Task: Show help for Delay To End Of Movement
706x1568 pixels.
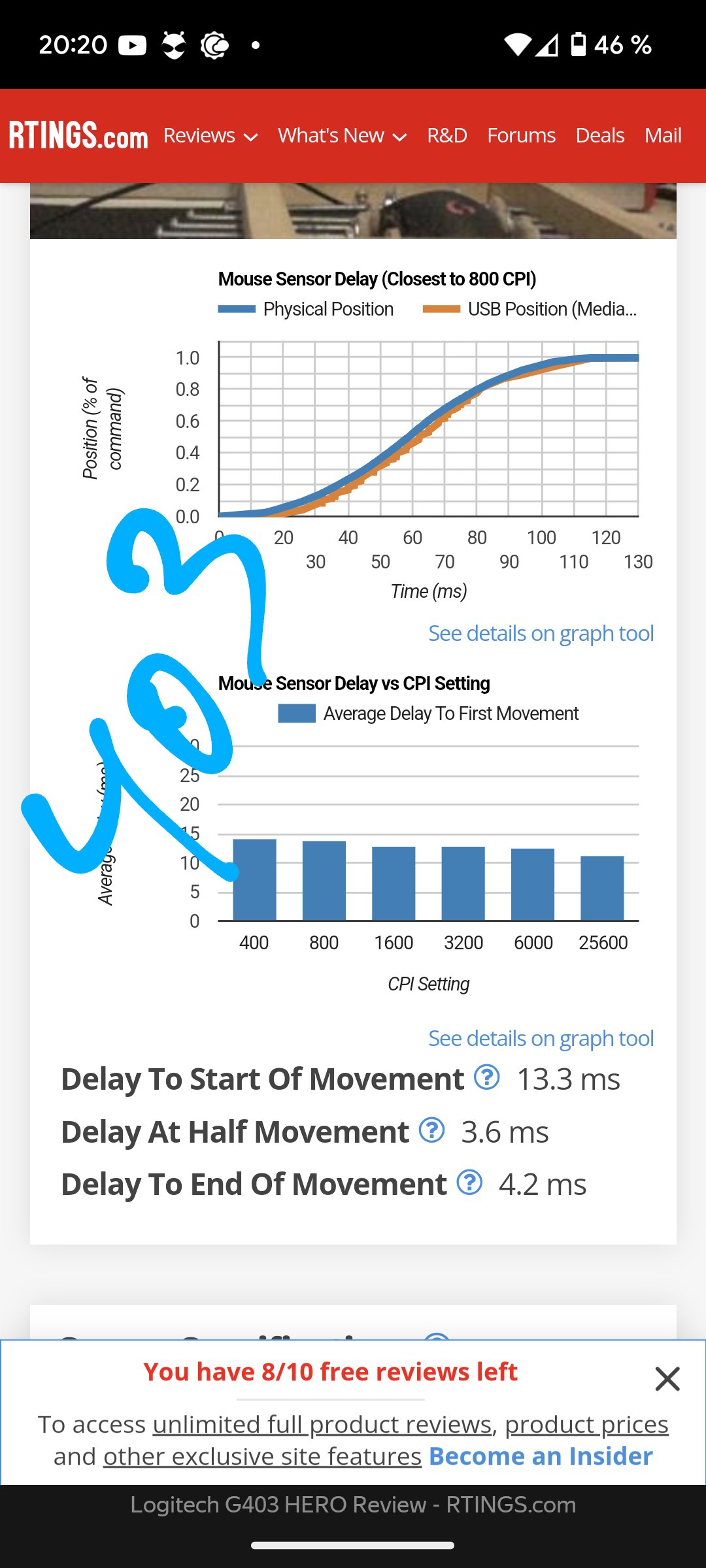Action: coord(469,1182)
